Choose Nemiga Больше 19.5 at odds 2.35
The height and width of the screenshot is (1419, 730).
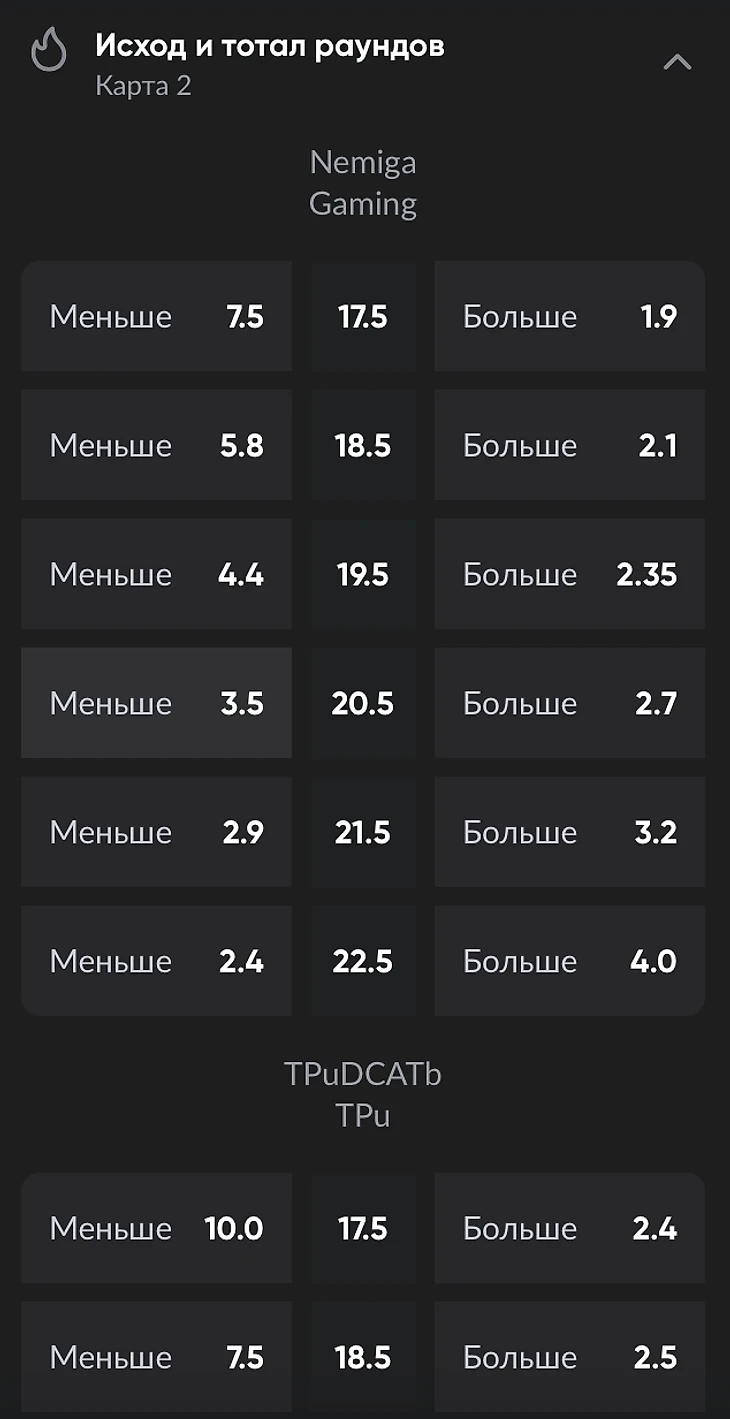point(569,574)
